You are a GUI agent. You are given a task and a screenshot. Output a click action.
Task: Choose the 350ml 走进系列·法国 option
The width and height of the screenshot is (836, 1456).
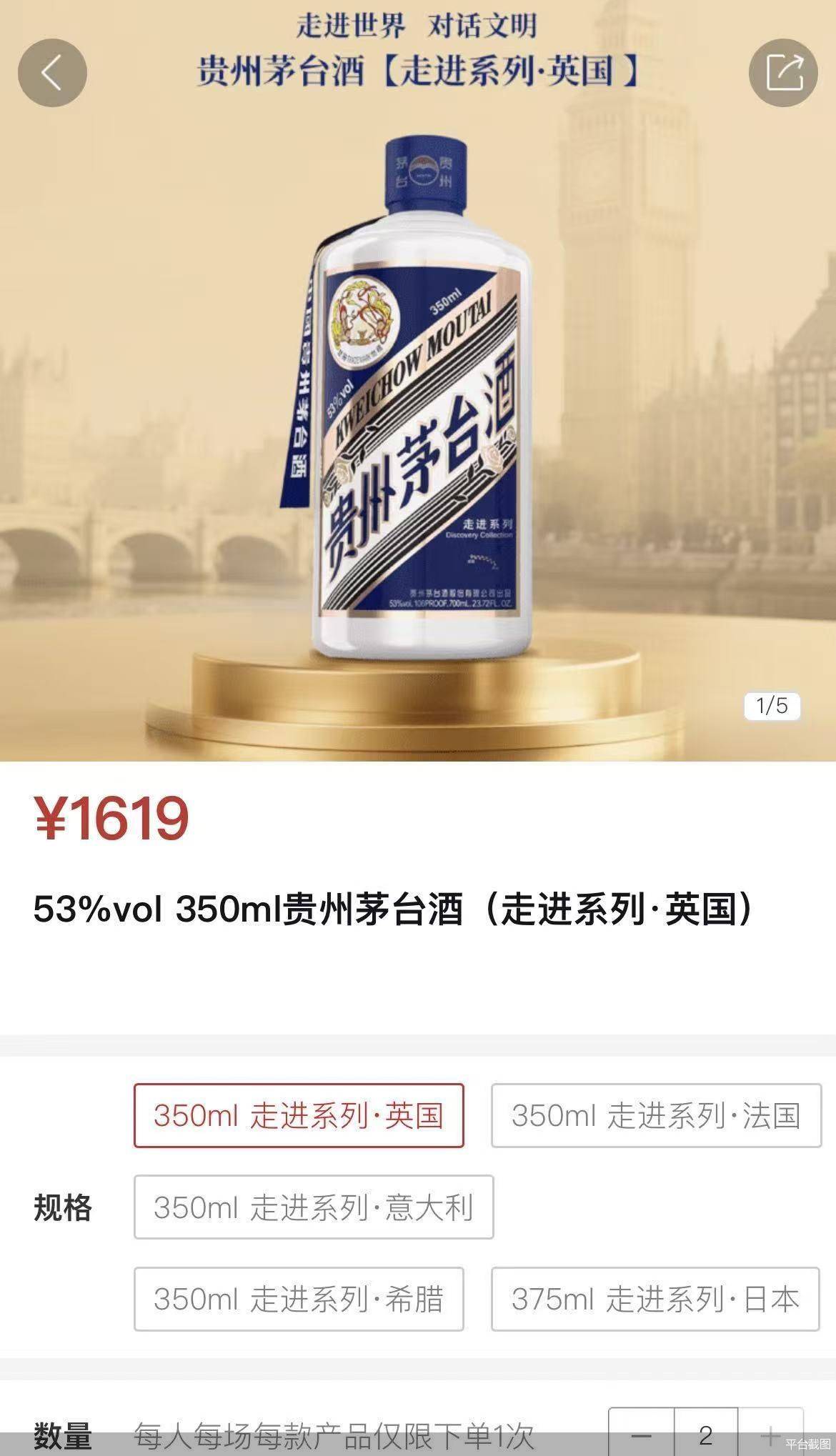click(655, 1115)
